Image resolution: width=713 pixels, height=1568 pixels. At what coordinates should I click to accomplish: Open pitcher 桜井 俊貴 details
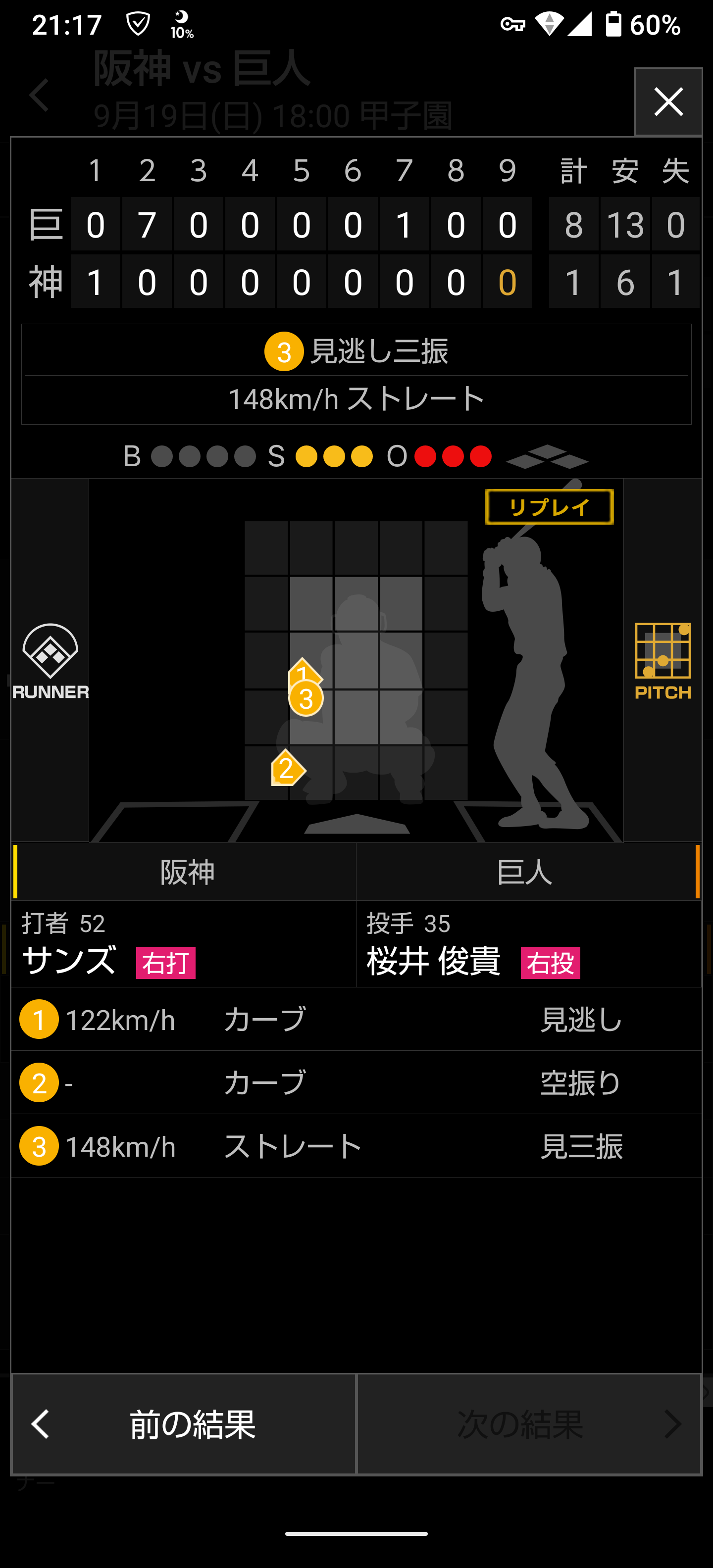pyautogui.click(x=433, y=960)
